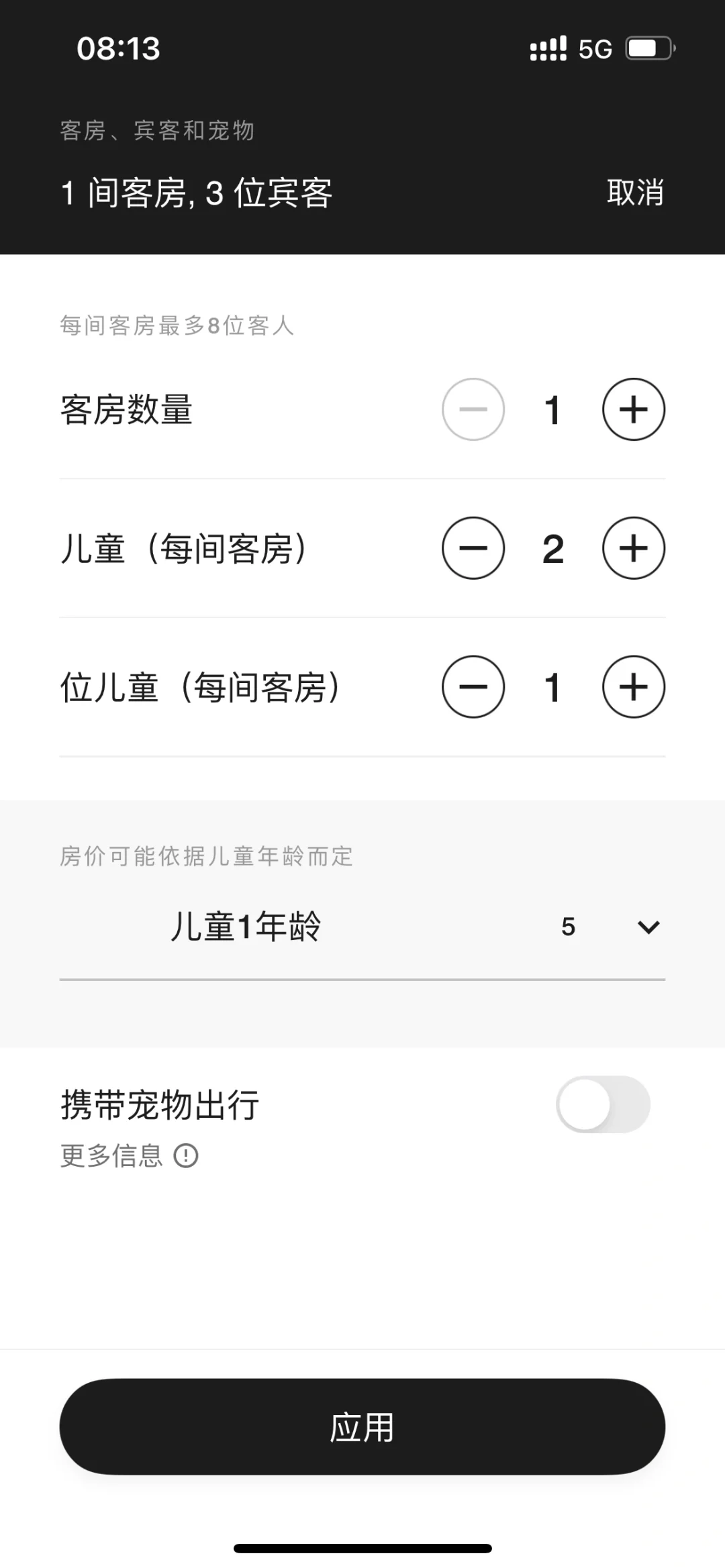
Task: Open the 儿童1年龄 age dropdown
Action: [362, 927]
